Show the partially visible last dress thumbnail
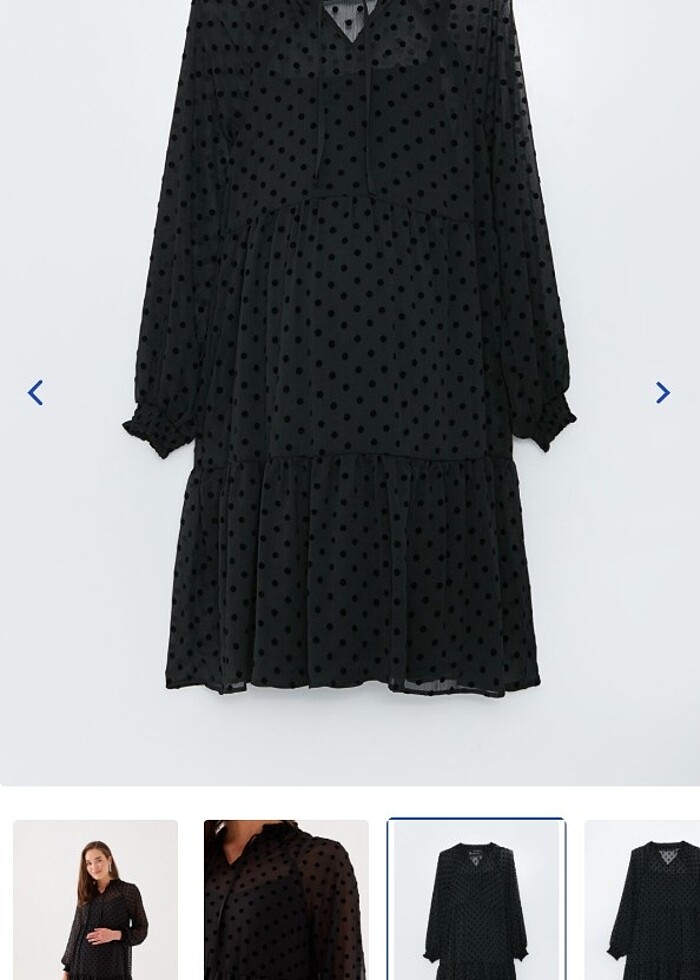 point(642,899)
